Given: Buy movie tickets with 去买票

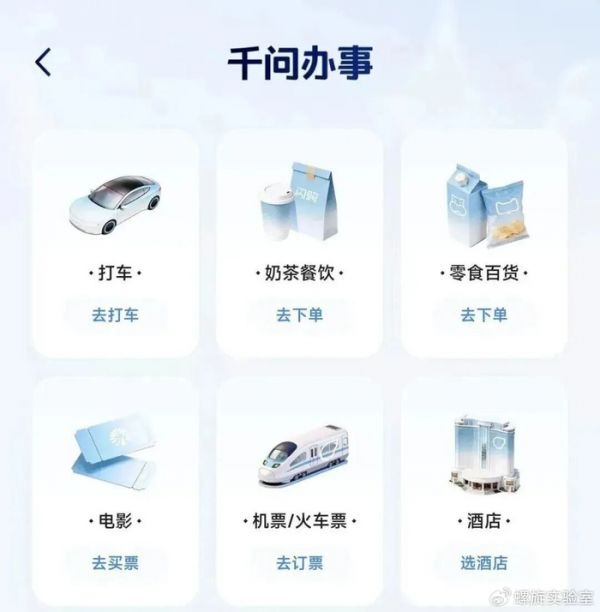Looking at the screenshot, I should point(116,563).
